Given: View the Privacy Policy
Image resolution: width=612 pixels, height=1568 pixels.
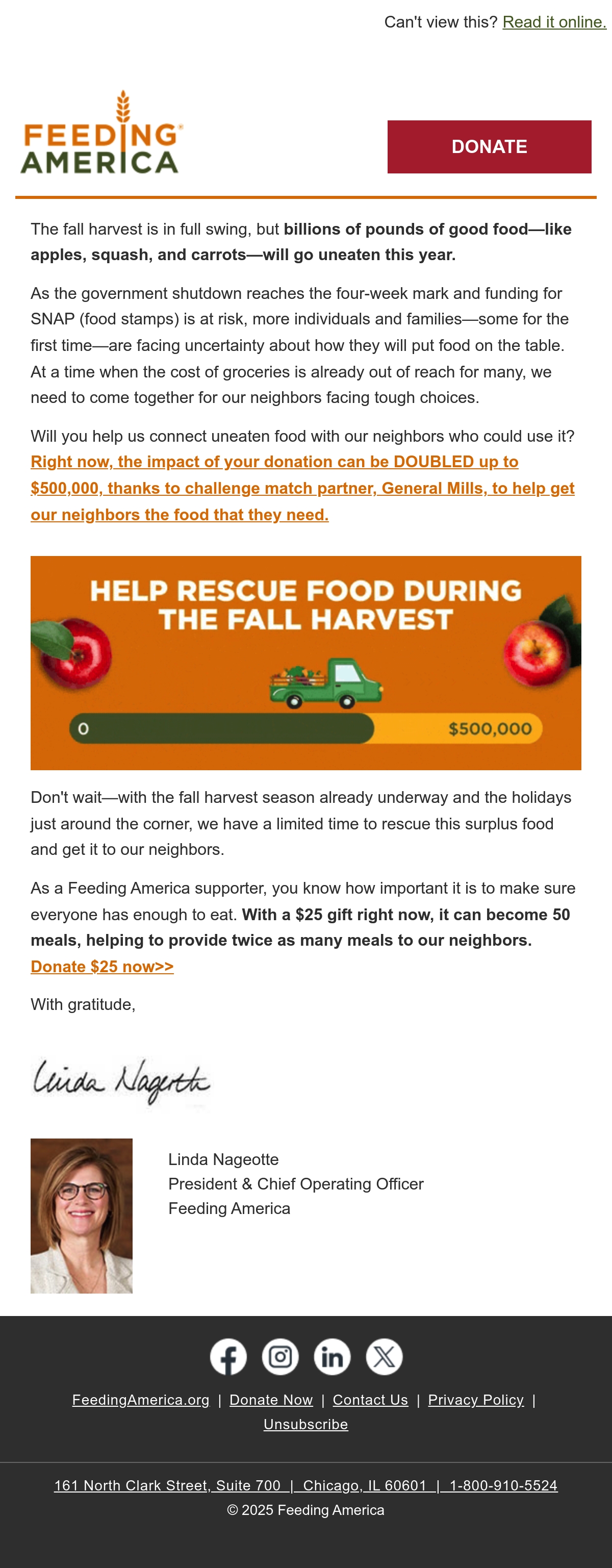Looking at the screenshot, I should click(x=476, y=1400).
